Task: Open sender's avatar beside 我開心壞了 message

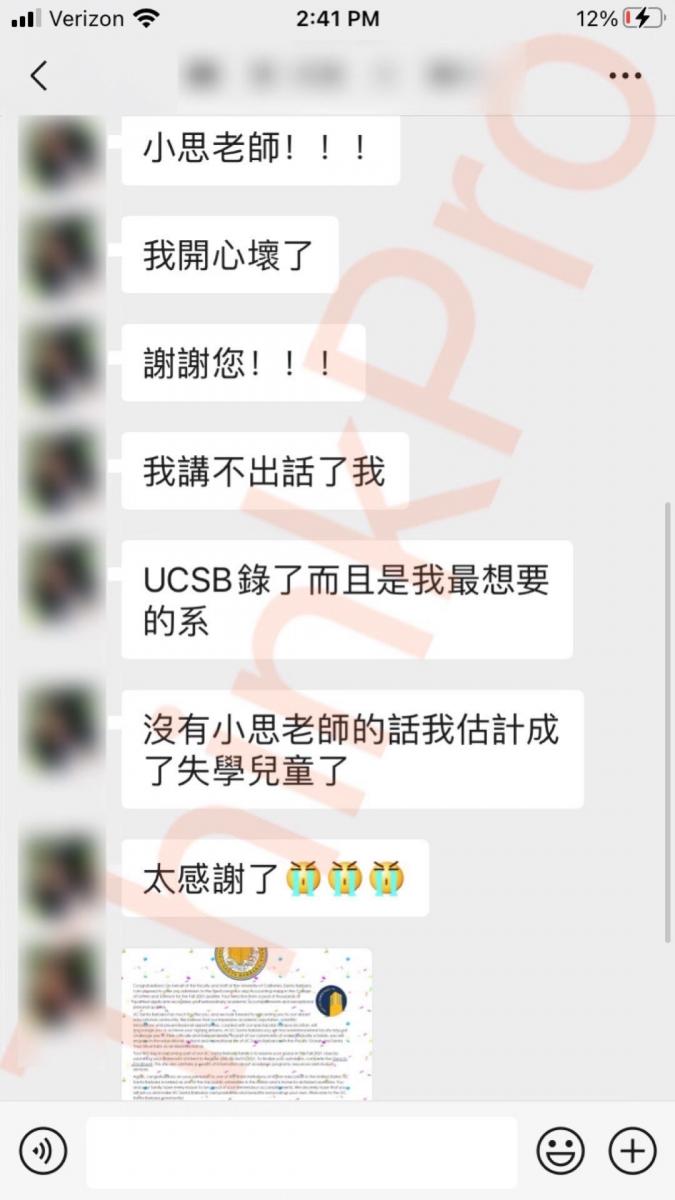Action: click(62, 255)
